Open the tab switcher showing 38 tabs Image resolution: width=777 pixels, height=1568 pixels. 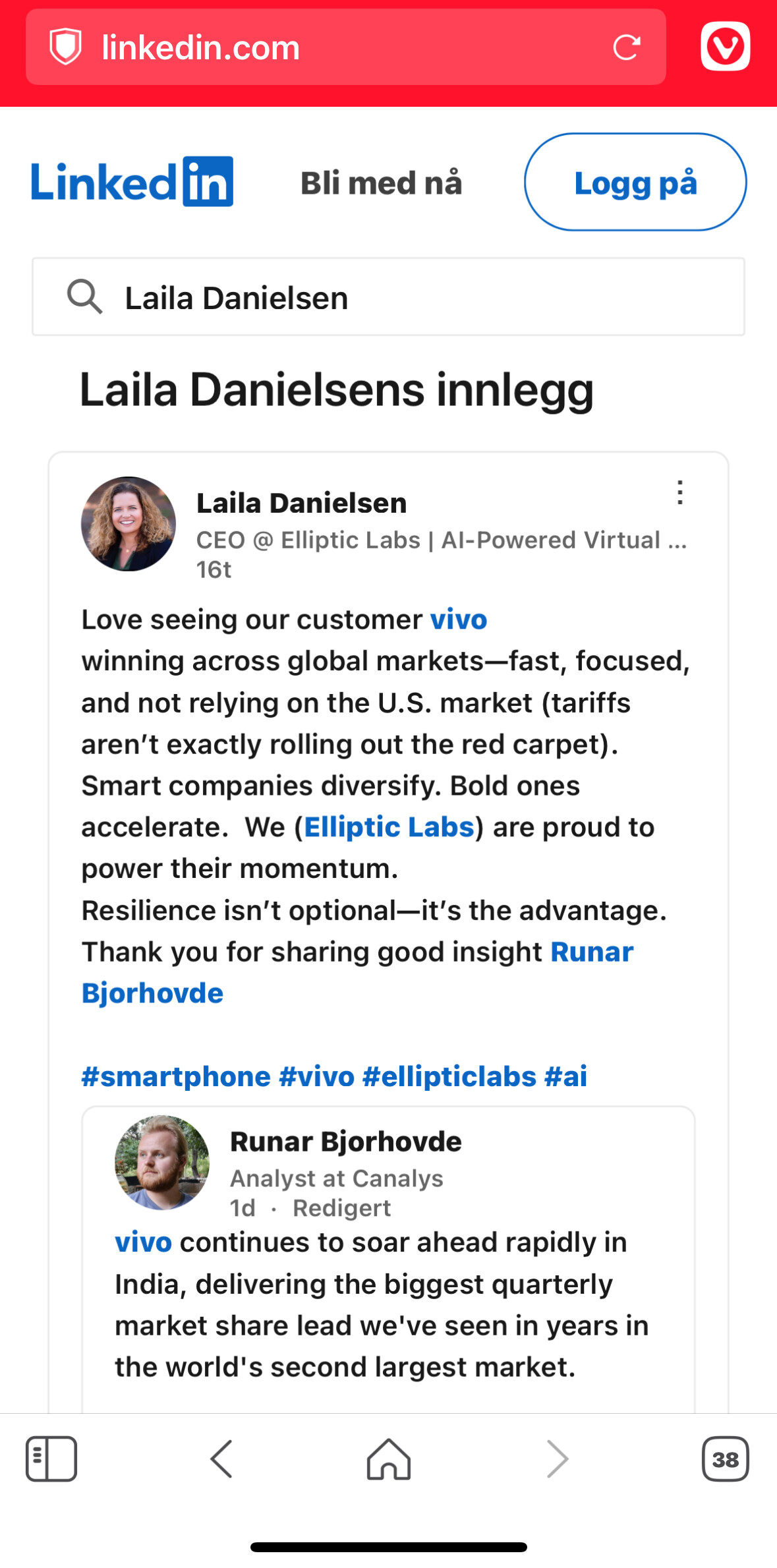point(725,1459)
